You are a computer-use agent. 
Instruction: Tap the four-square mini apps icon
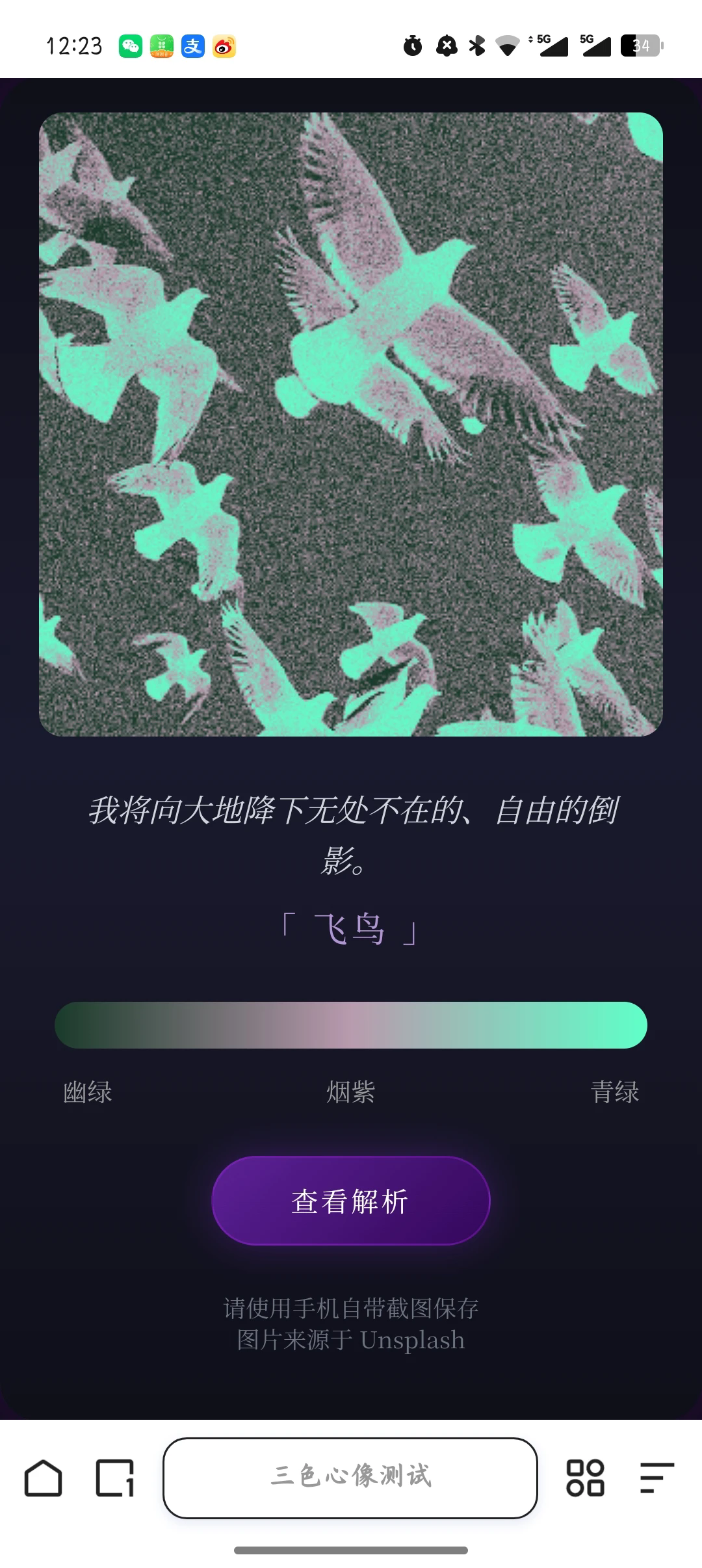point(584,1479)
